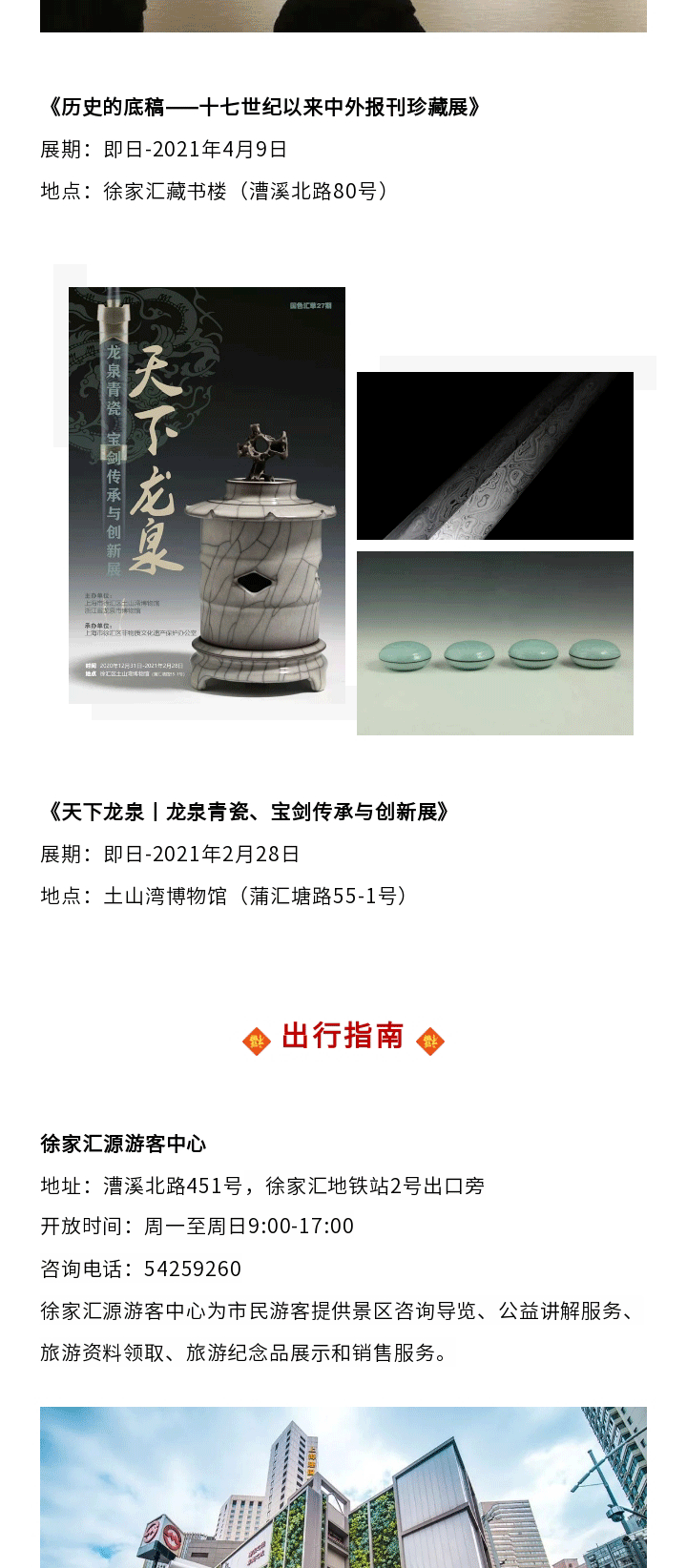This screenshot has width=687, height=1568.
Task: View the sword blade photo
Action: click(x=494, y=456)
